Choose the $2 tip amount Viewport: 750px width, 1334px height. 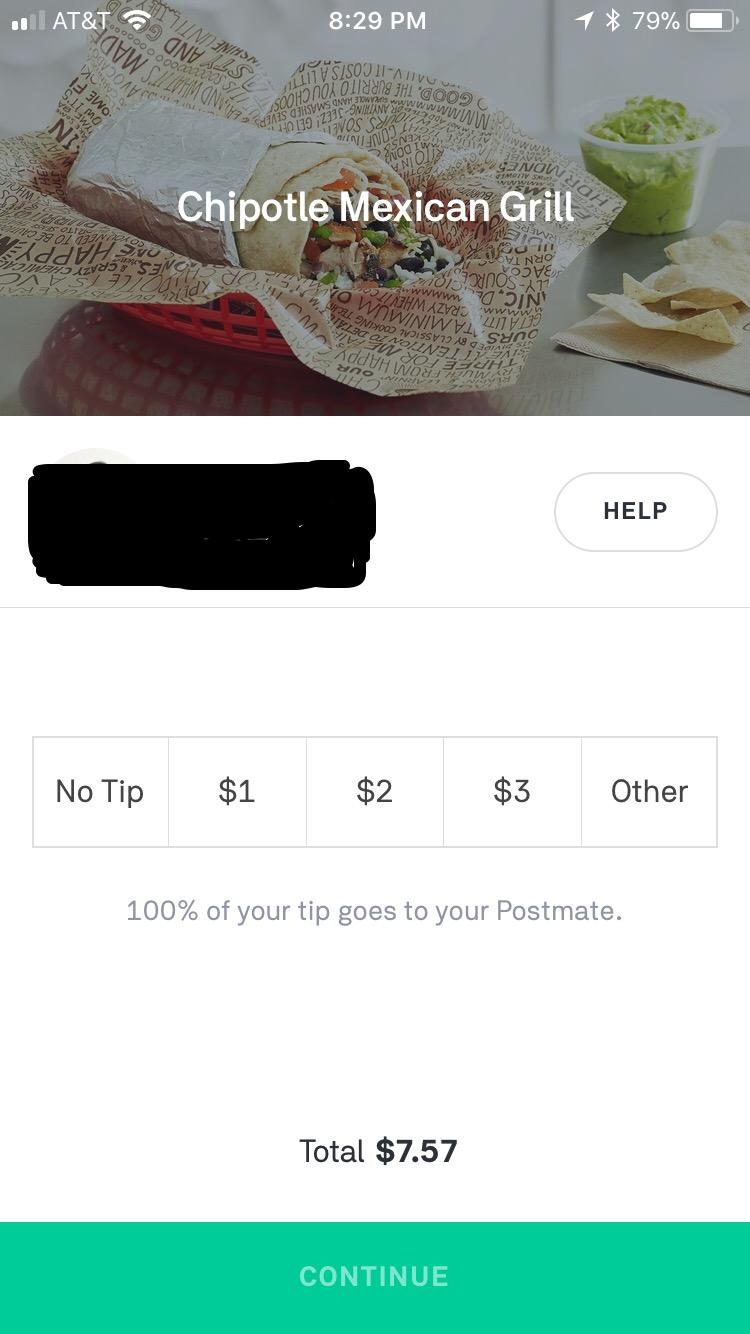coord(375,791)
